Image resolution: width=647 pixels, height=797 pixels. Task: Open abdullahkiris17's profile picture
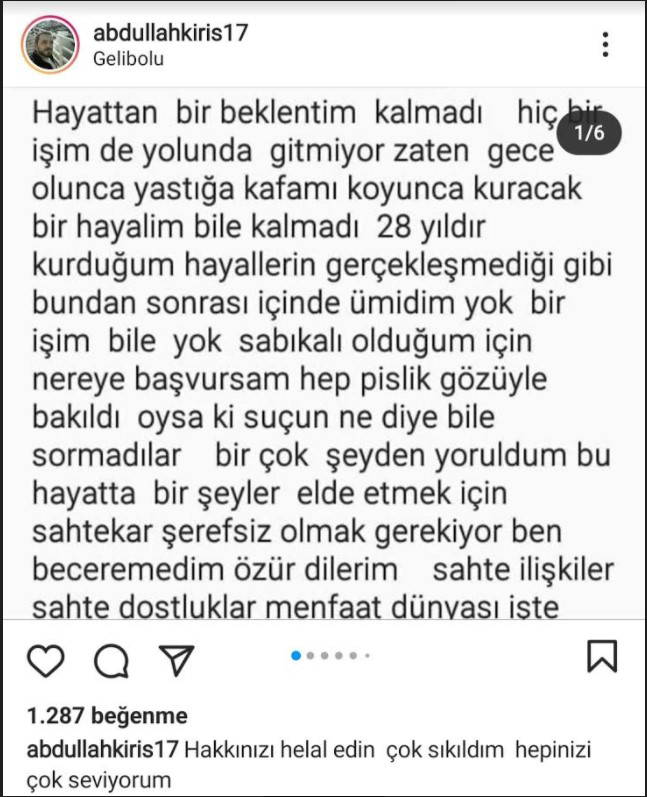(x=51, y=45)
